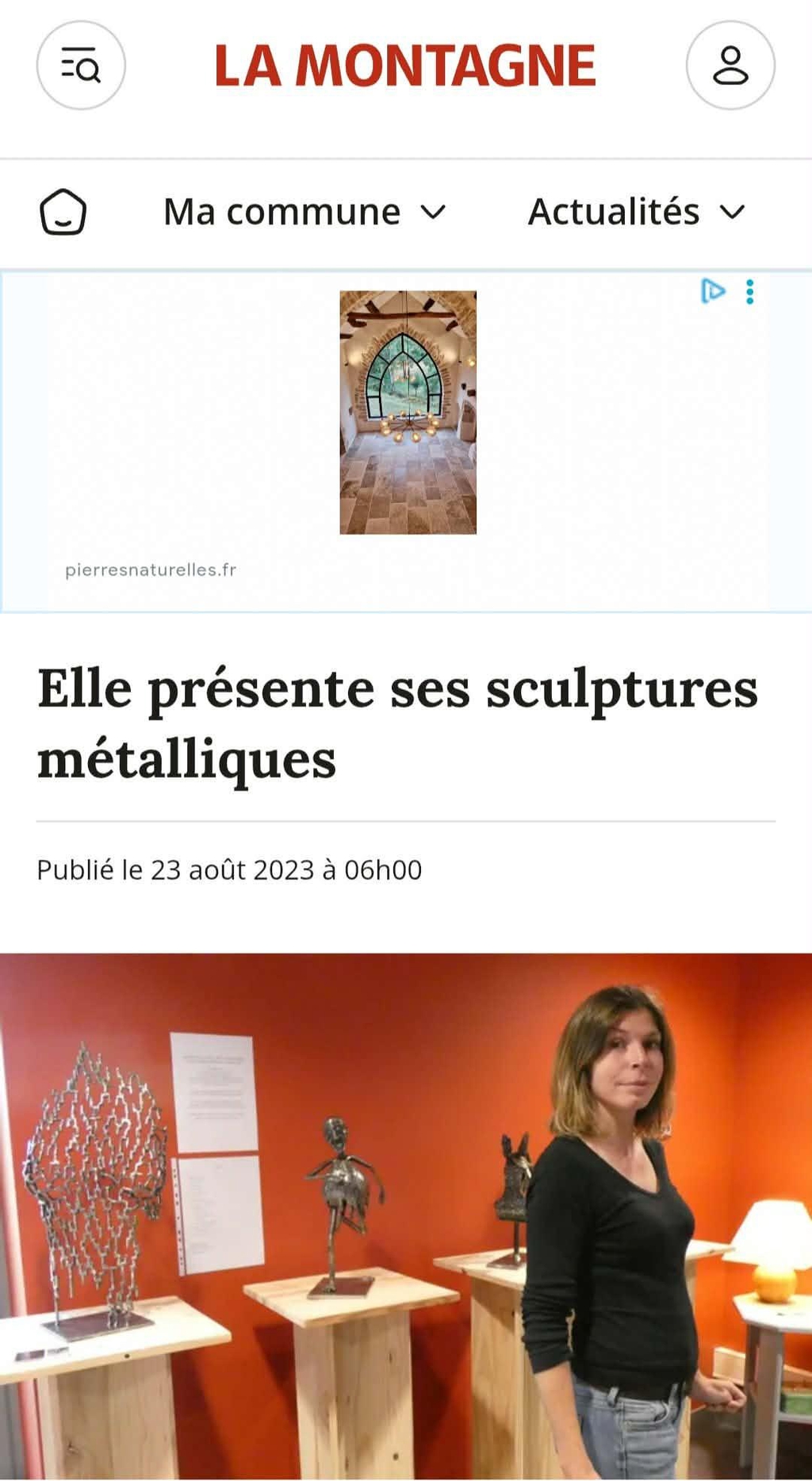
Task: Go to La Montagne homepage via logo
Action: tap(405, 66)
